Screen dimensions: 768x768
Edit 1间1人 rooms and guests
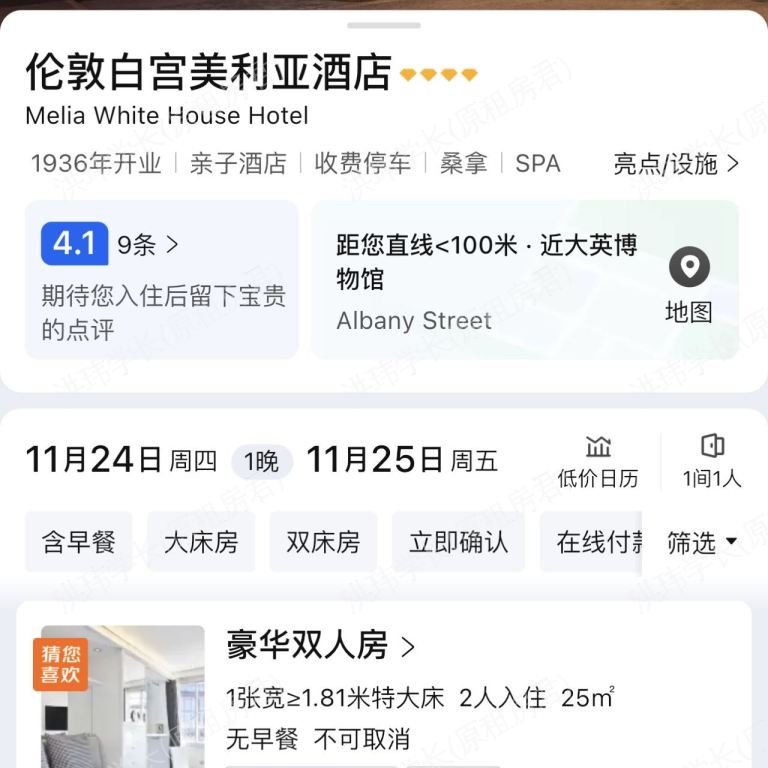tap(712, 461)
